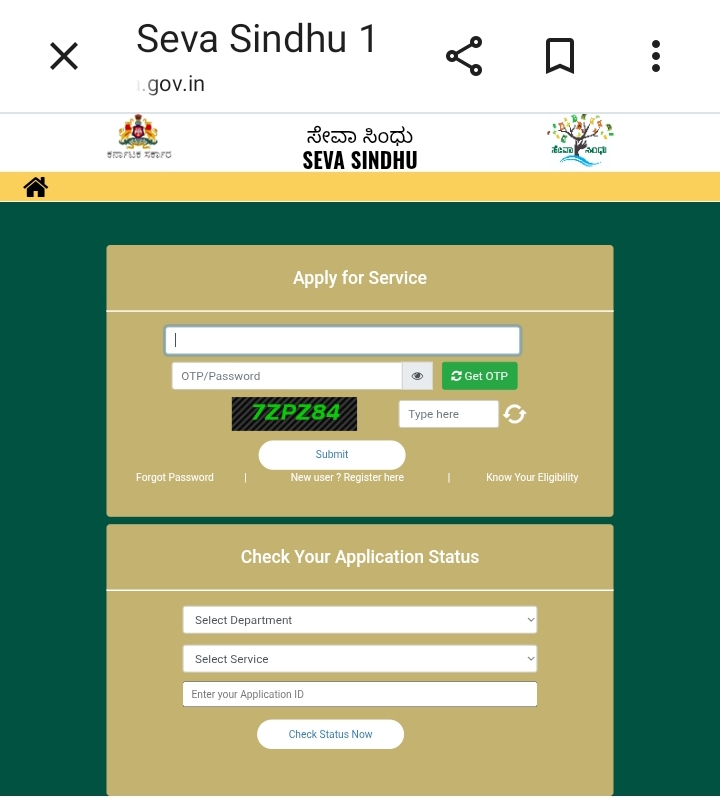This screenshot has width=720, height=804.
Task: Focus the OTP/Password field
Action: click(287, 376)
